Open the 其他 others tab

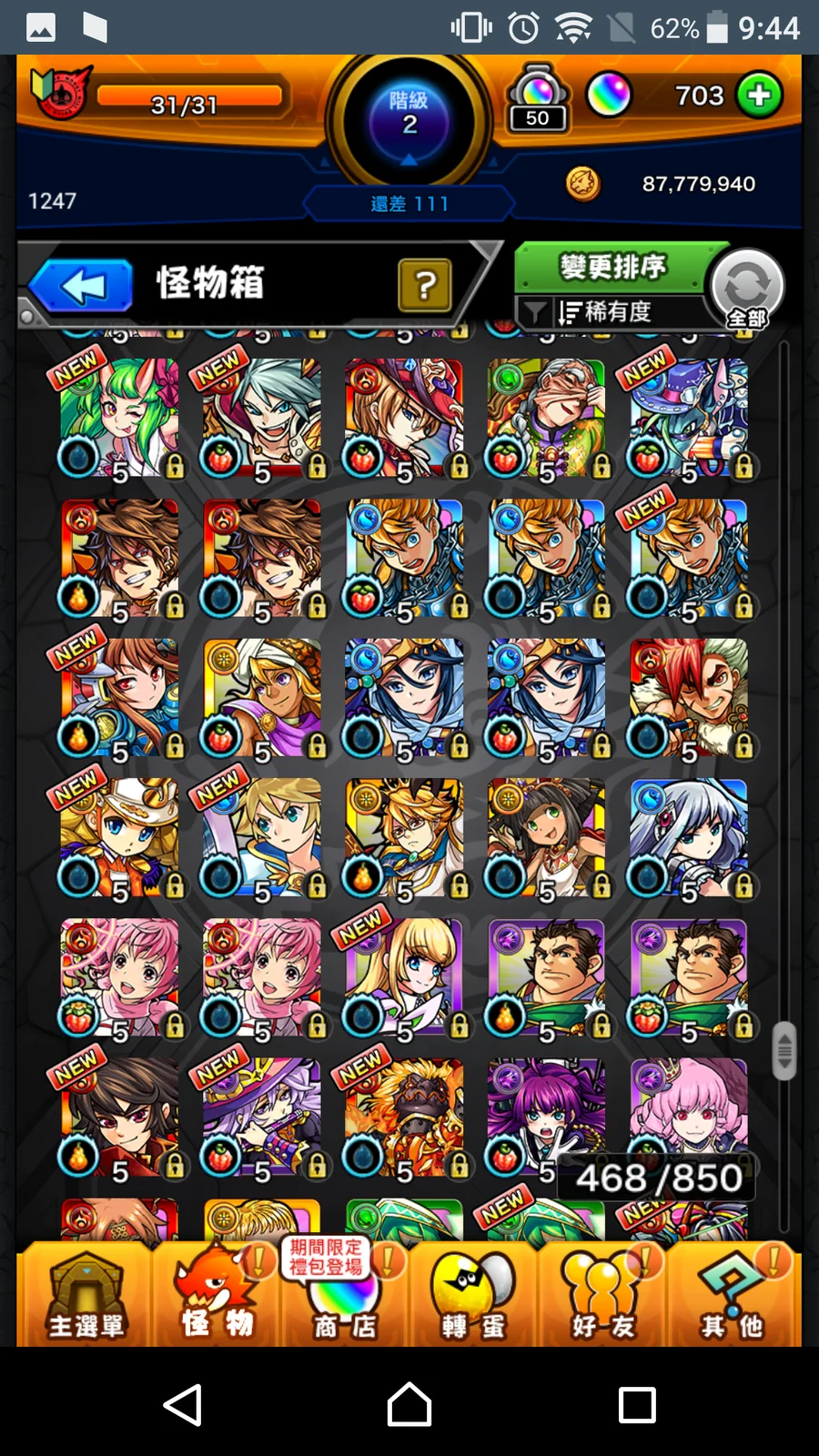[732, 1296]
